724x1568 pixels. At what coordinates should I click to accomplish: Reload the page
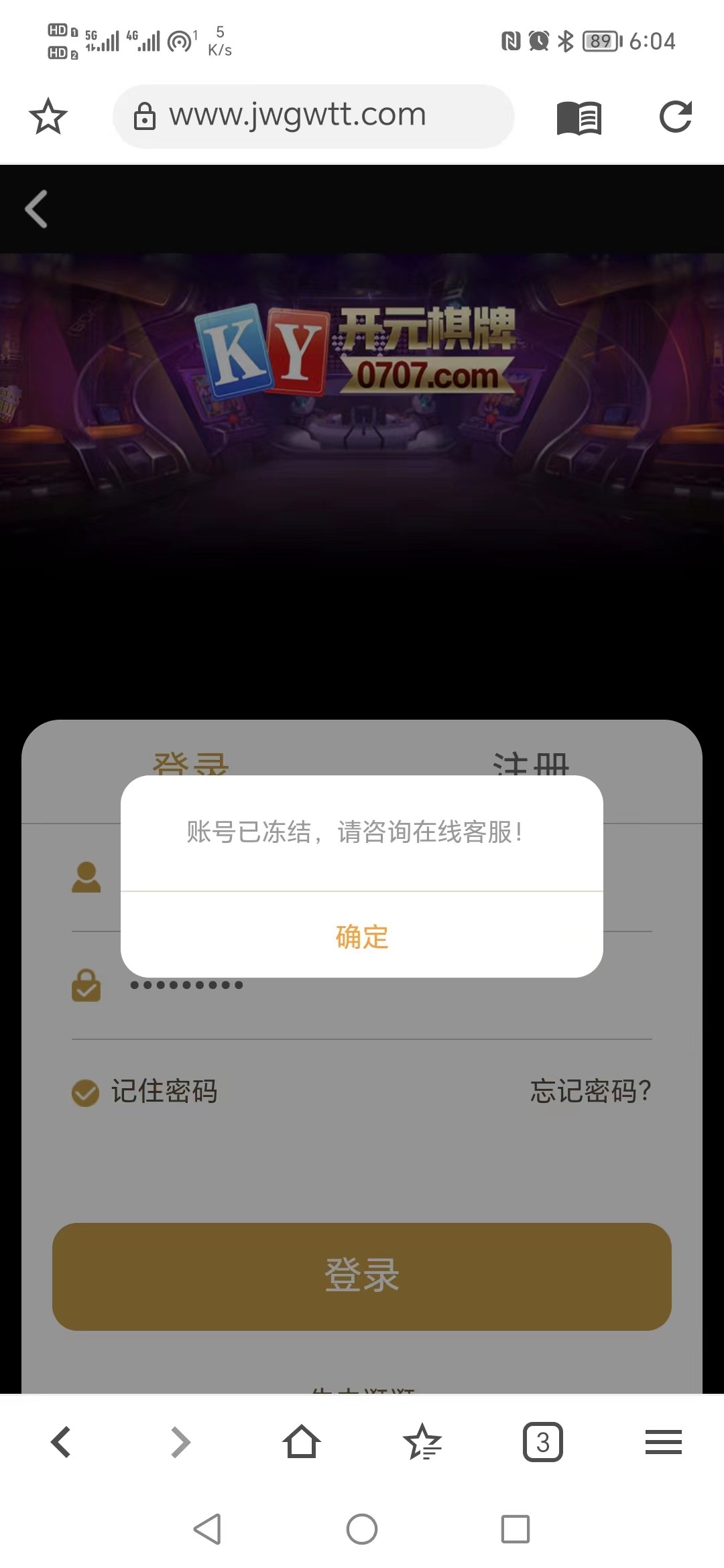click(675, 117)
